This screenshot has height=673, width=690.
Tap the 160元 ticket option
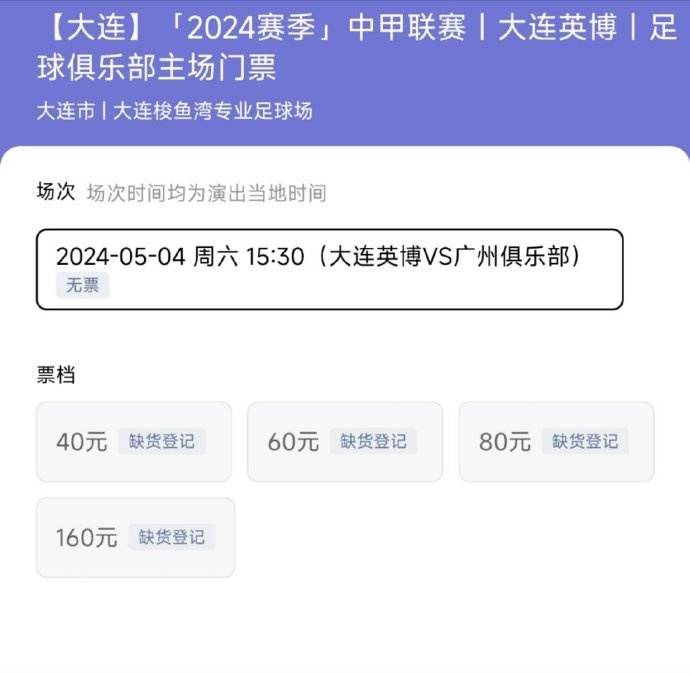click(x=135, y=537)
